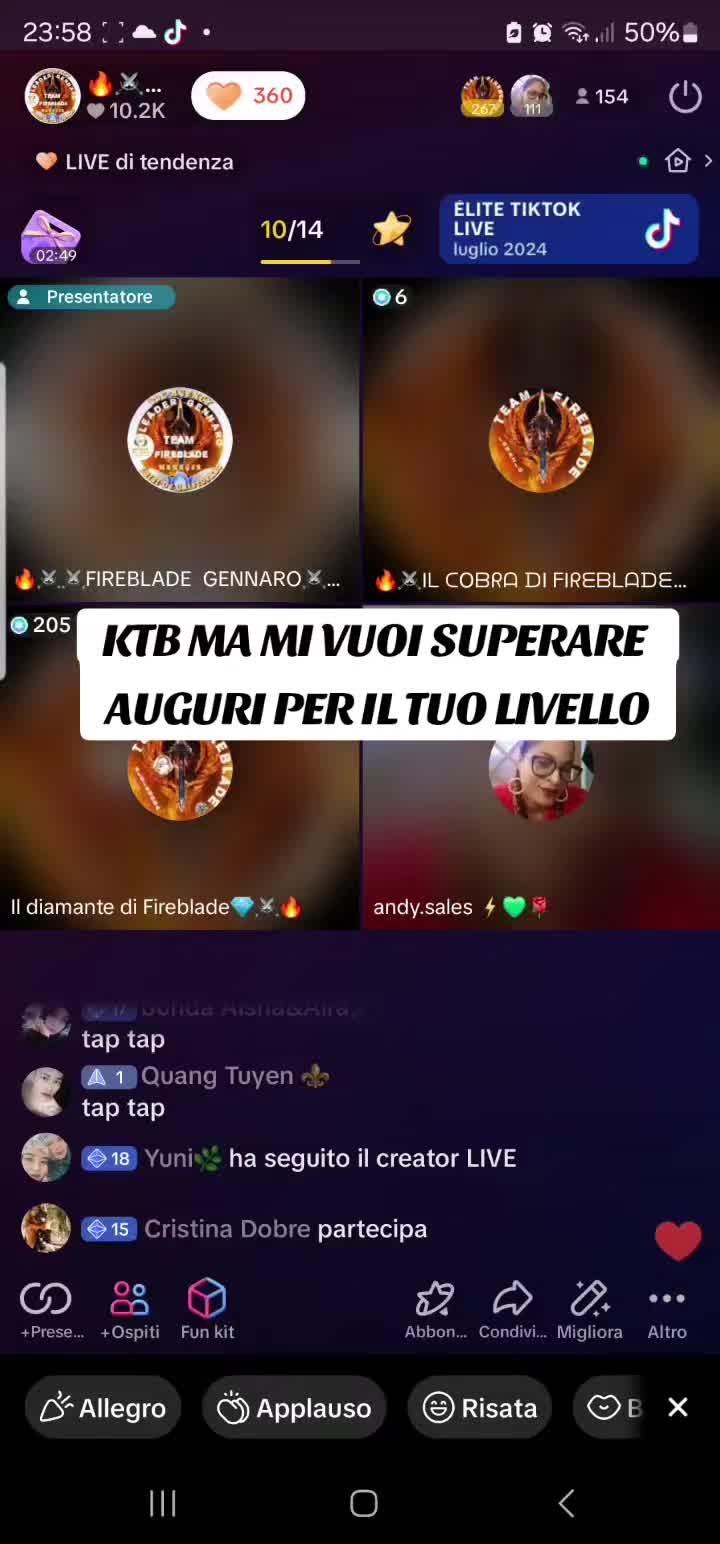Open the Fun kit

[207, 1310]
